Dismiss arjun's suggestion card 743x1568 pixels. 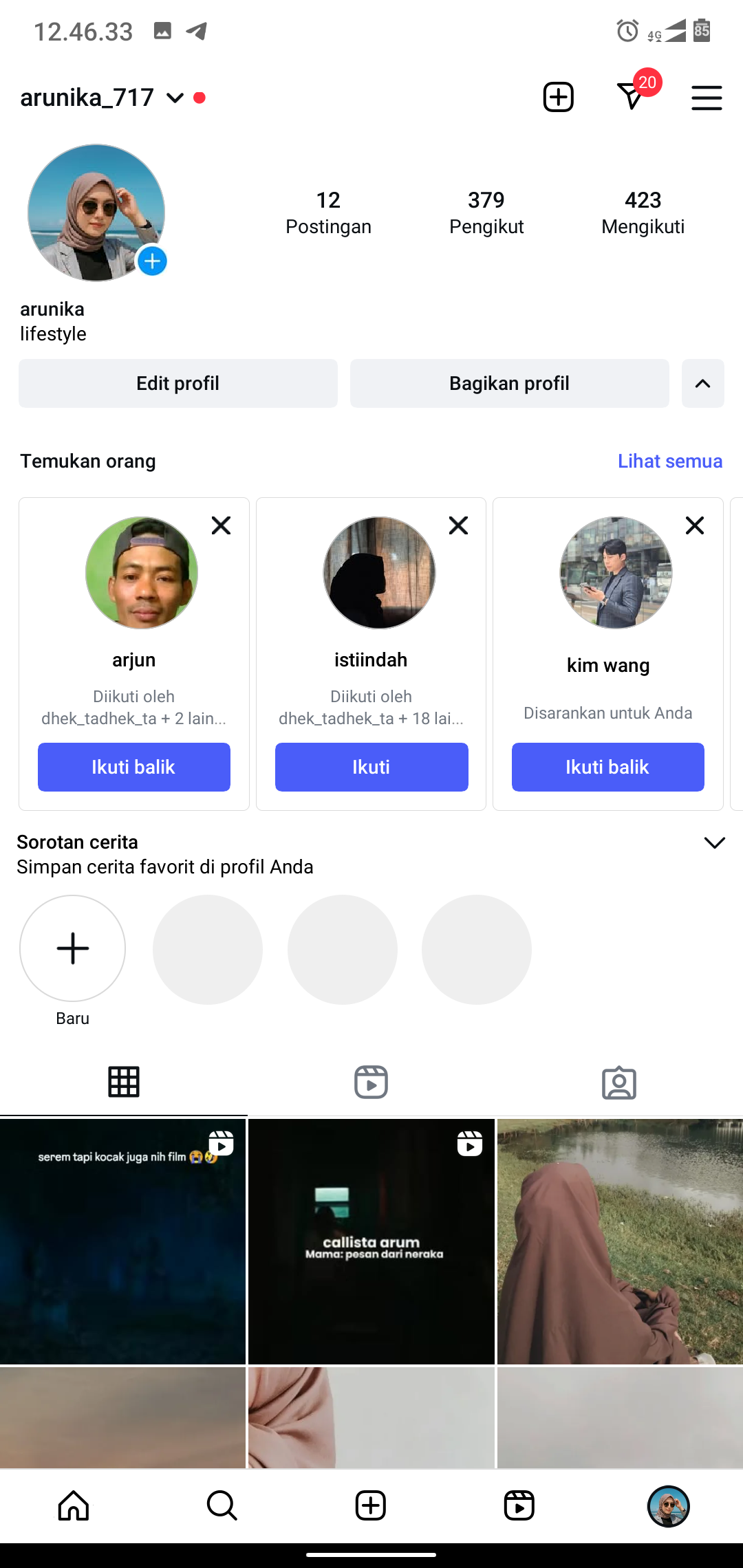[221, 525]
